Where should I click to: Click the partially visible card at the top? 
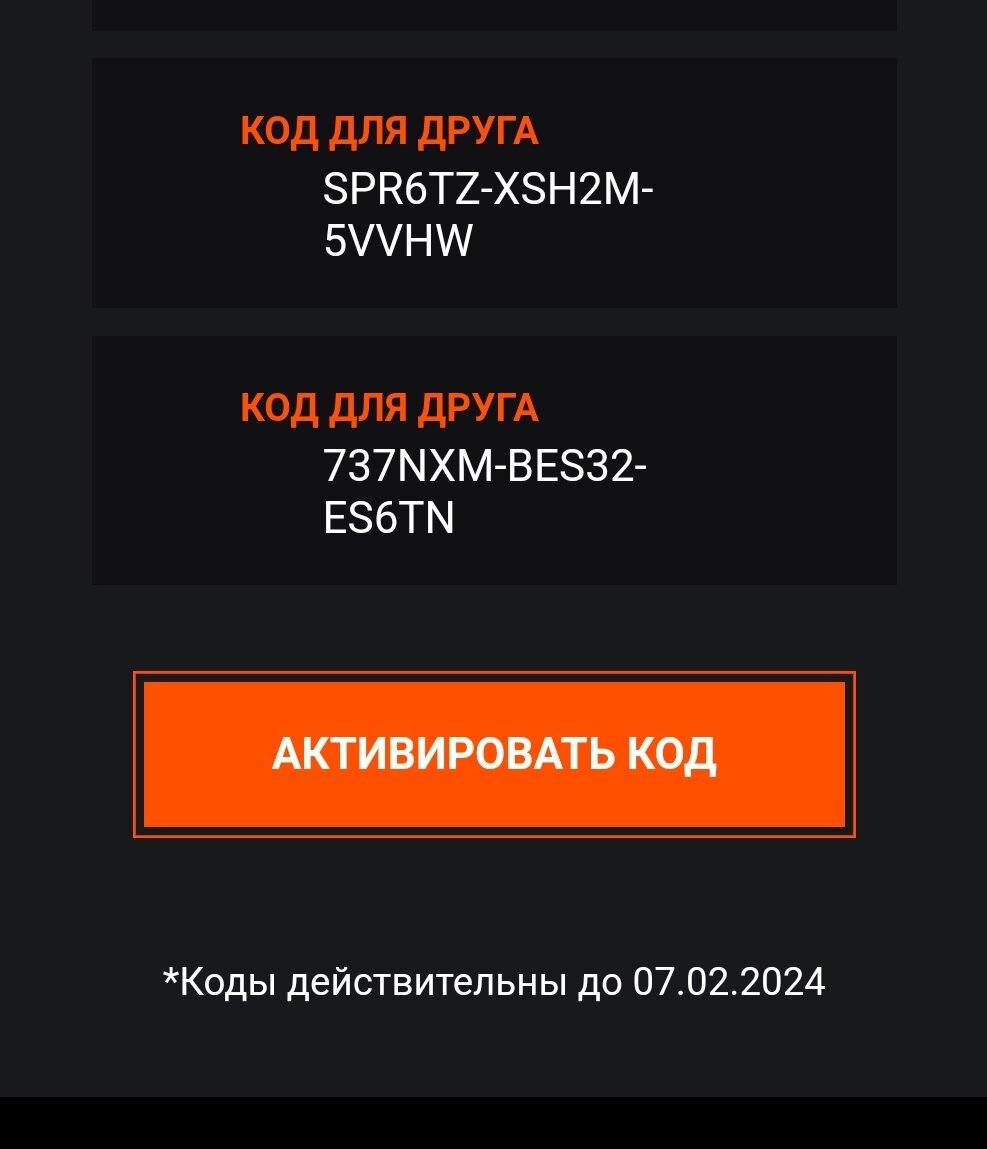[494, 14]
